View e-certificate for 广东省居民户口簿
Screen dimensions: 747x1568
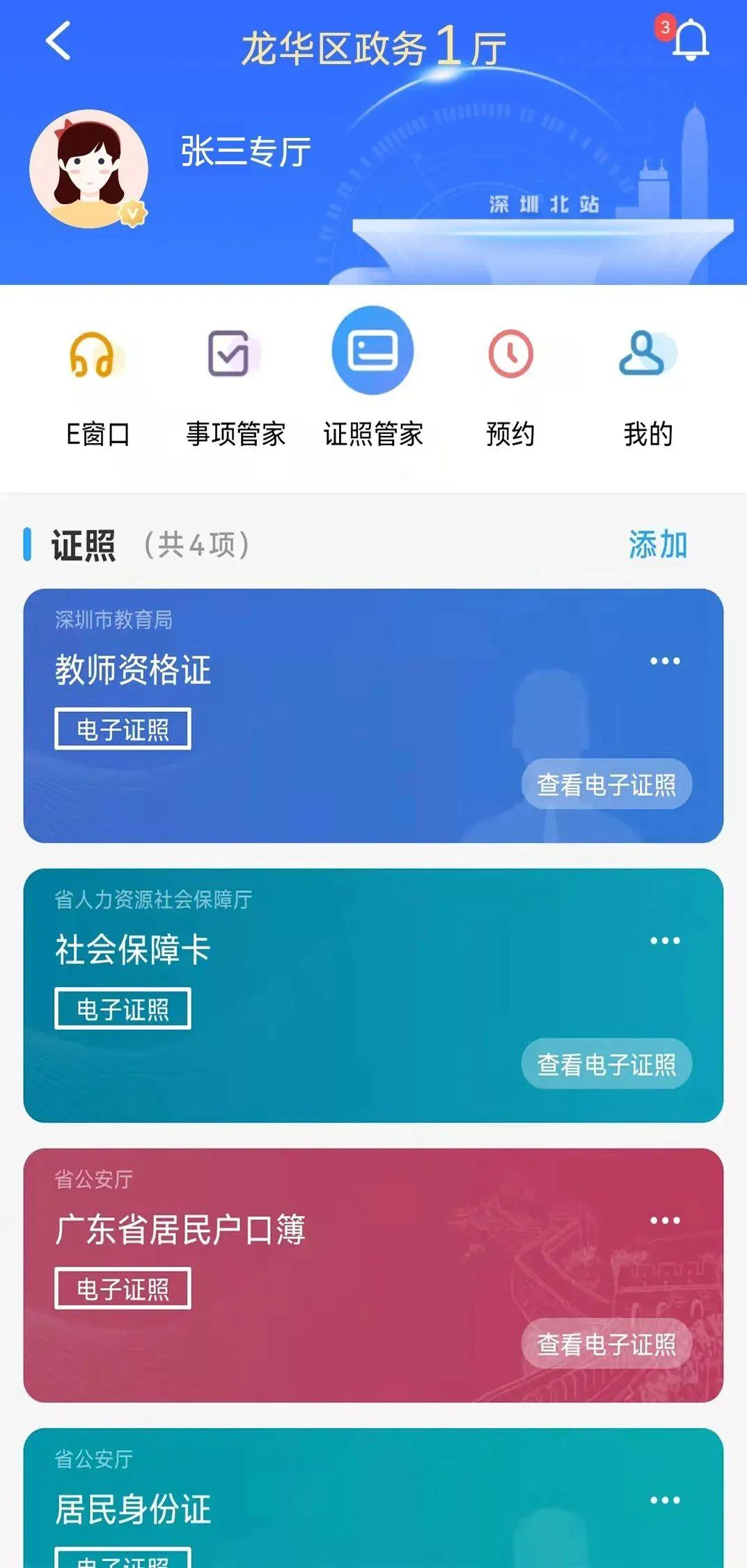(606, 1344)
